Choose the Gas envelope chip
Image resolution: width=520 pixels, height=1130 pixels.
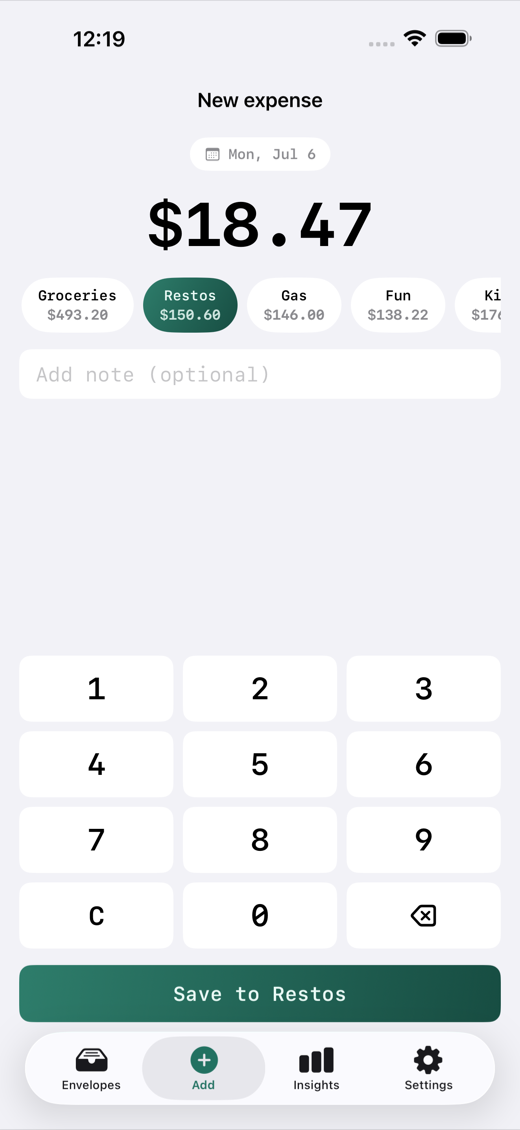[x=294, y=305]
